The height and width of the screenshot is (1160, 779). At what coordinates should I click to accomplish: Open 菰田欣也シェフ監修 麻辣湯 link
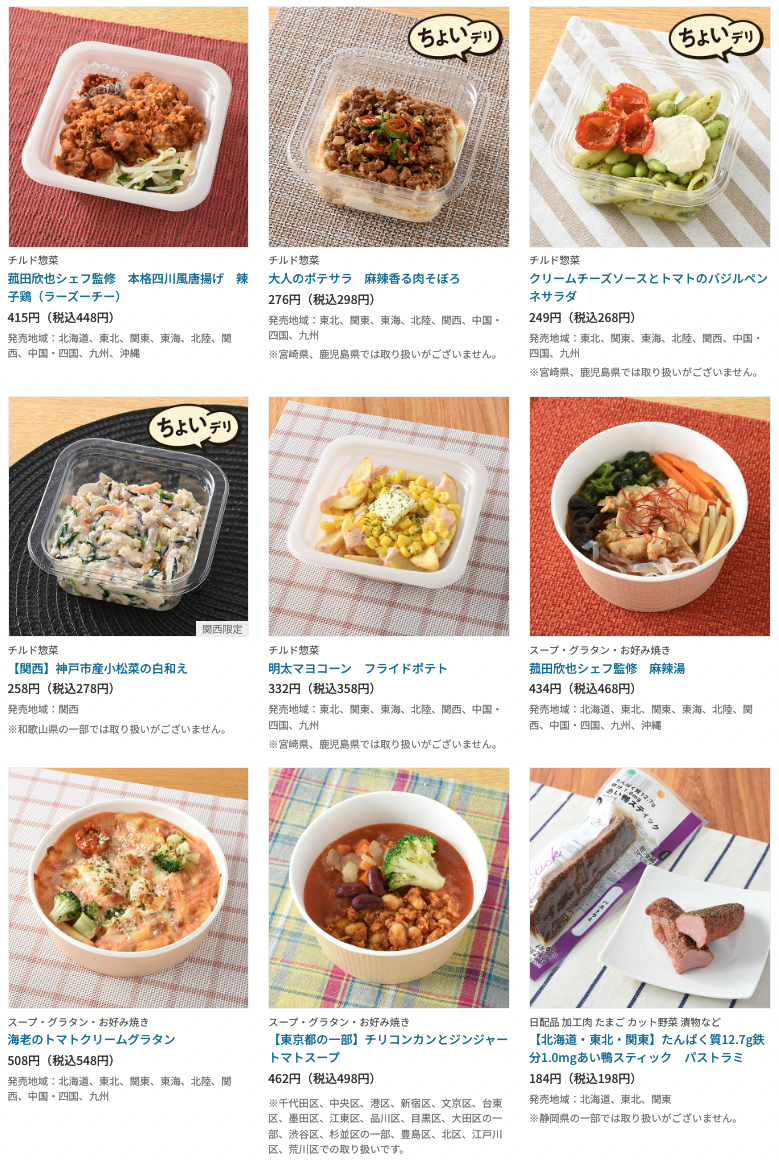[607, 668]
